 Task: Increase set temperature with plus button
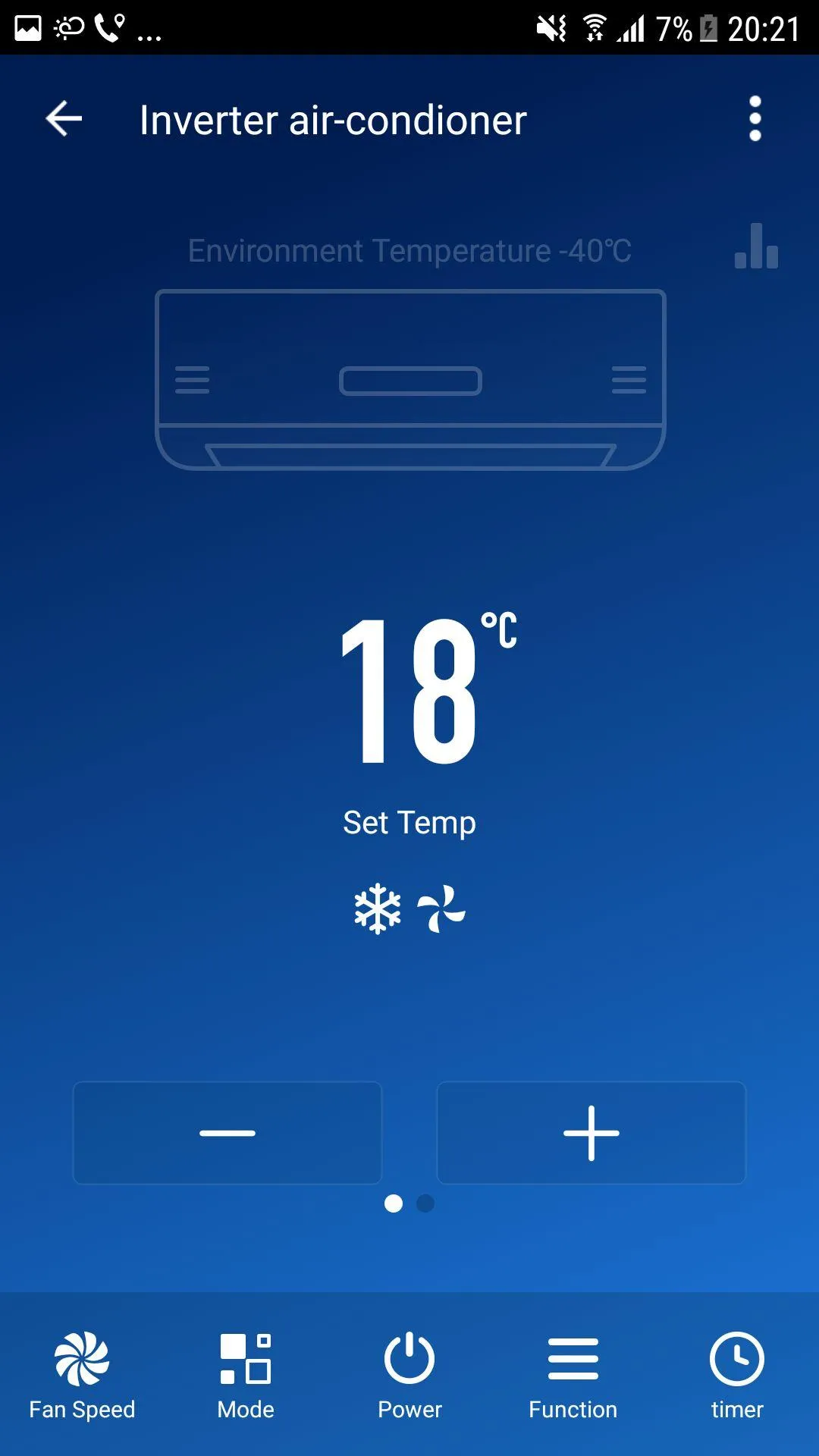pyautogui.click(x=591, y=1132)
